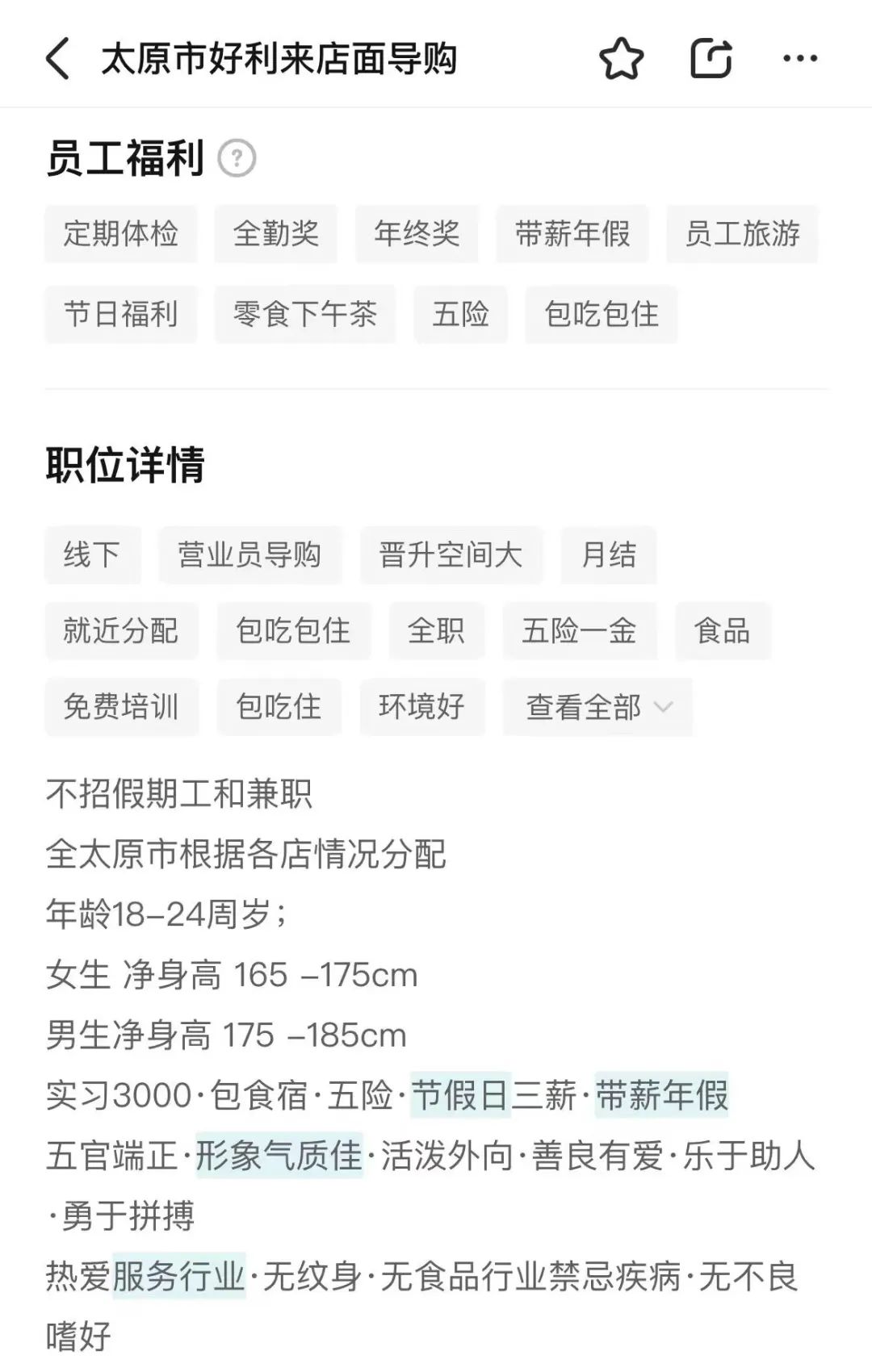Open the share icon in the top bar
872x1372 pixels.
pos(709,58)
